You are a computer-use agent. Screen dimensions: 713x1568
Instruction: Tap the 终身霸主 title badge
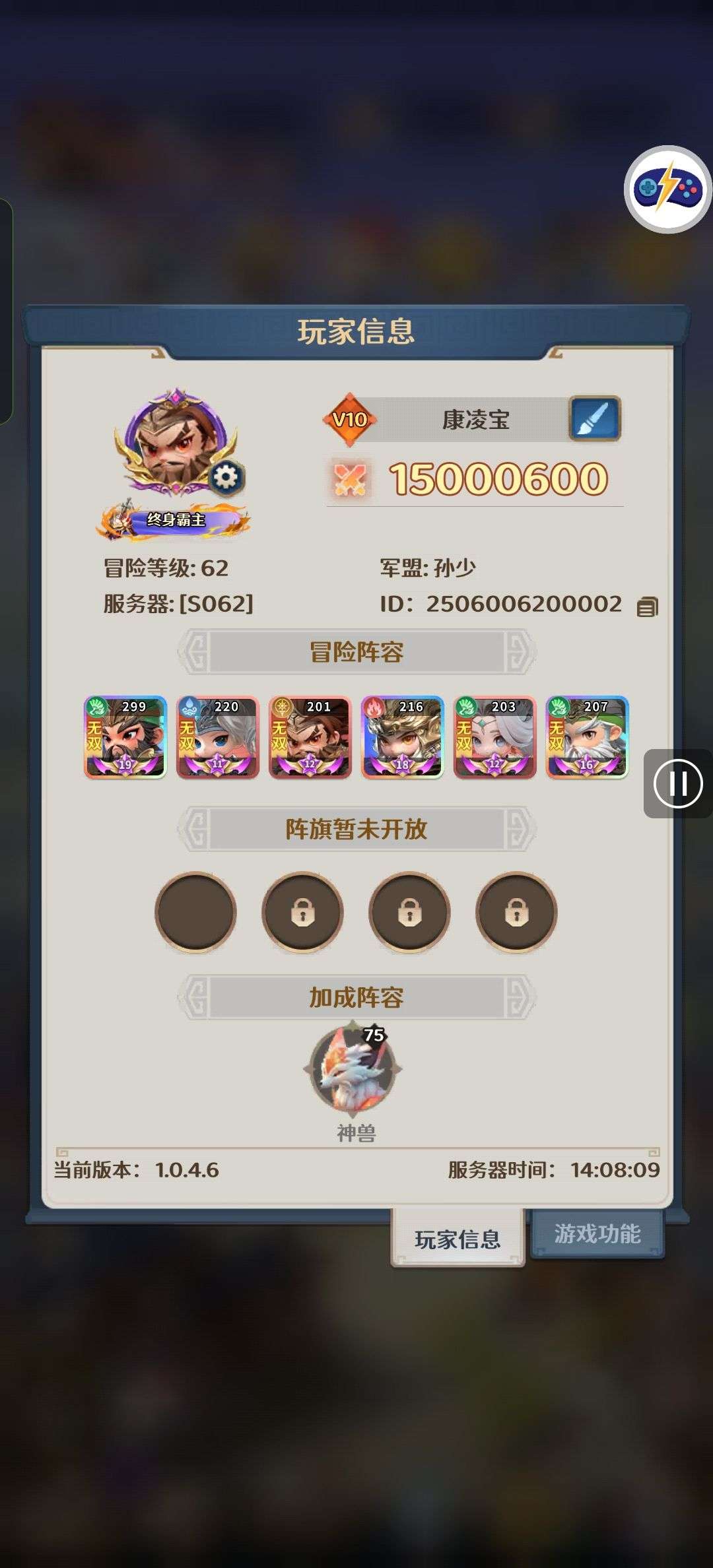pyautogui.click(x=175, y=520)
